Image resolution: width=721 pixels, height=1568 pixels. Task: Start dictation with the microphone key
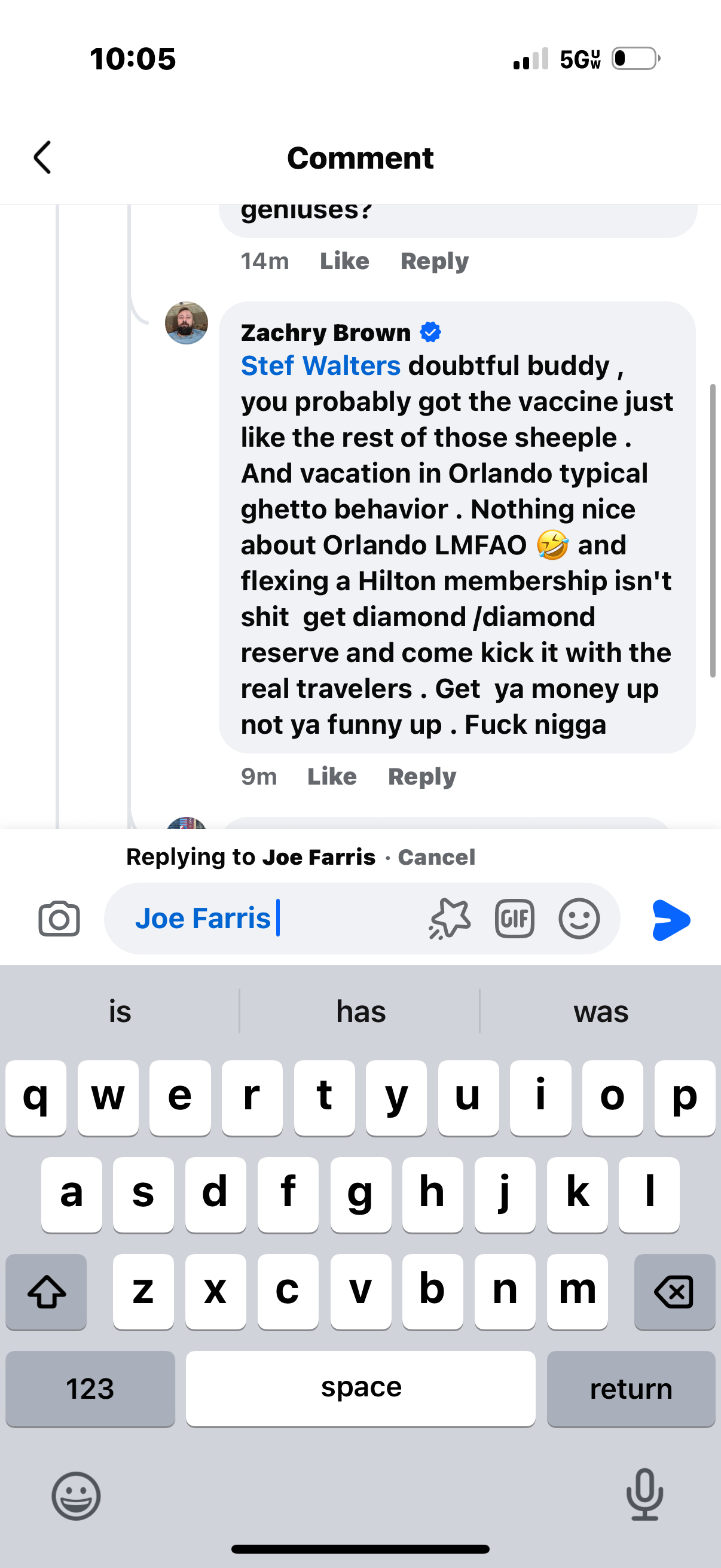pyautogui.click(x=644, y=1495)
